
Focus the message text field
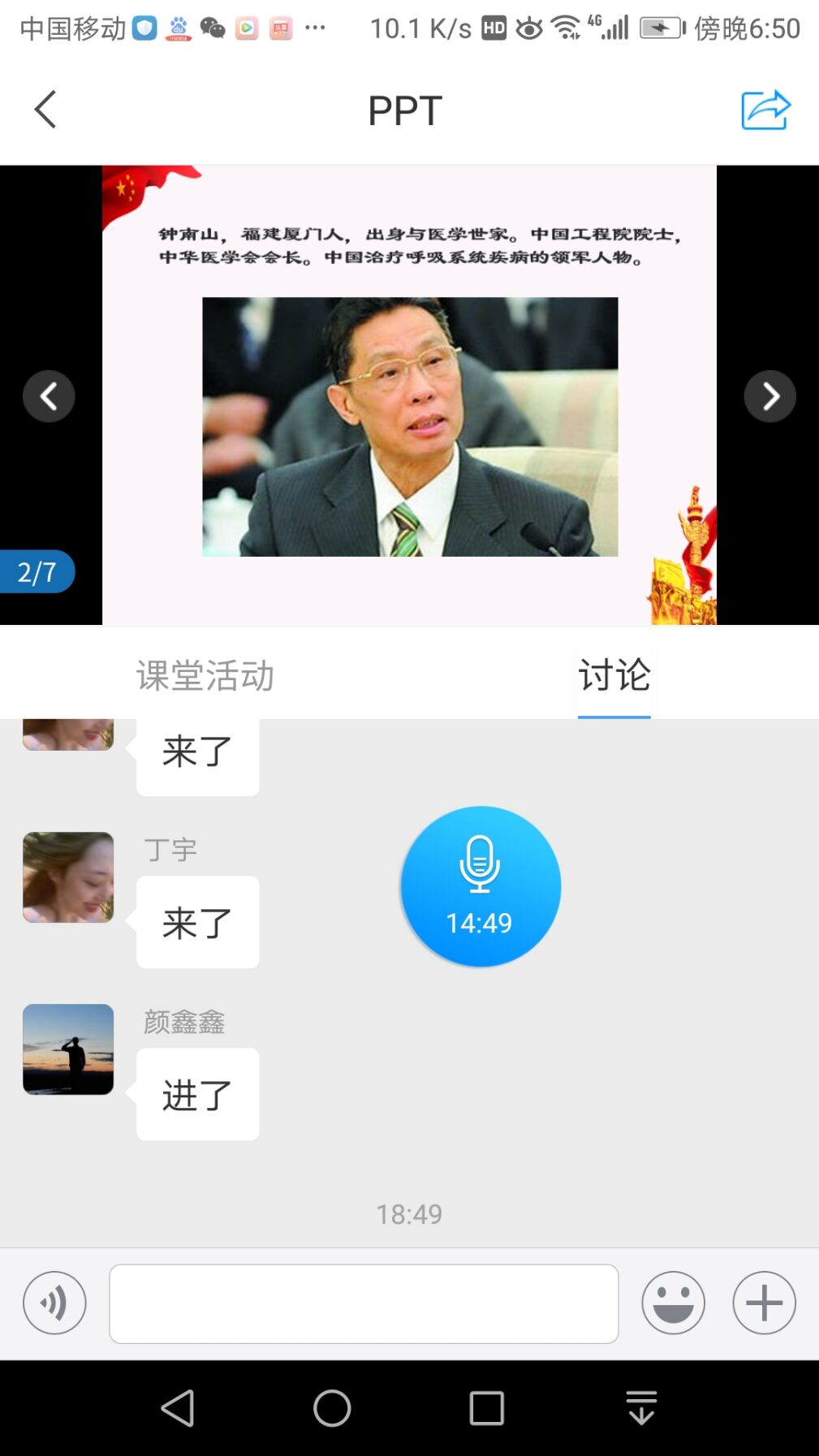coord(364,1303)
